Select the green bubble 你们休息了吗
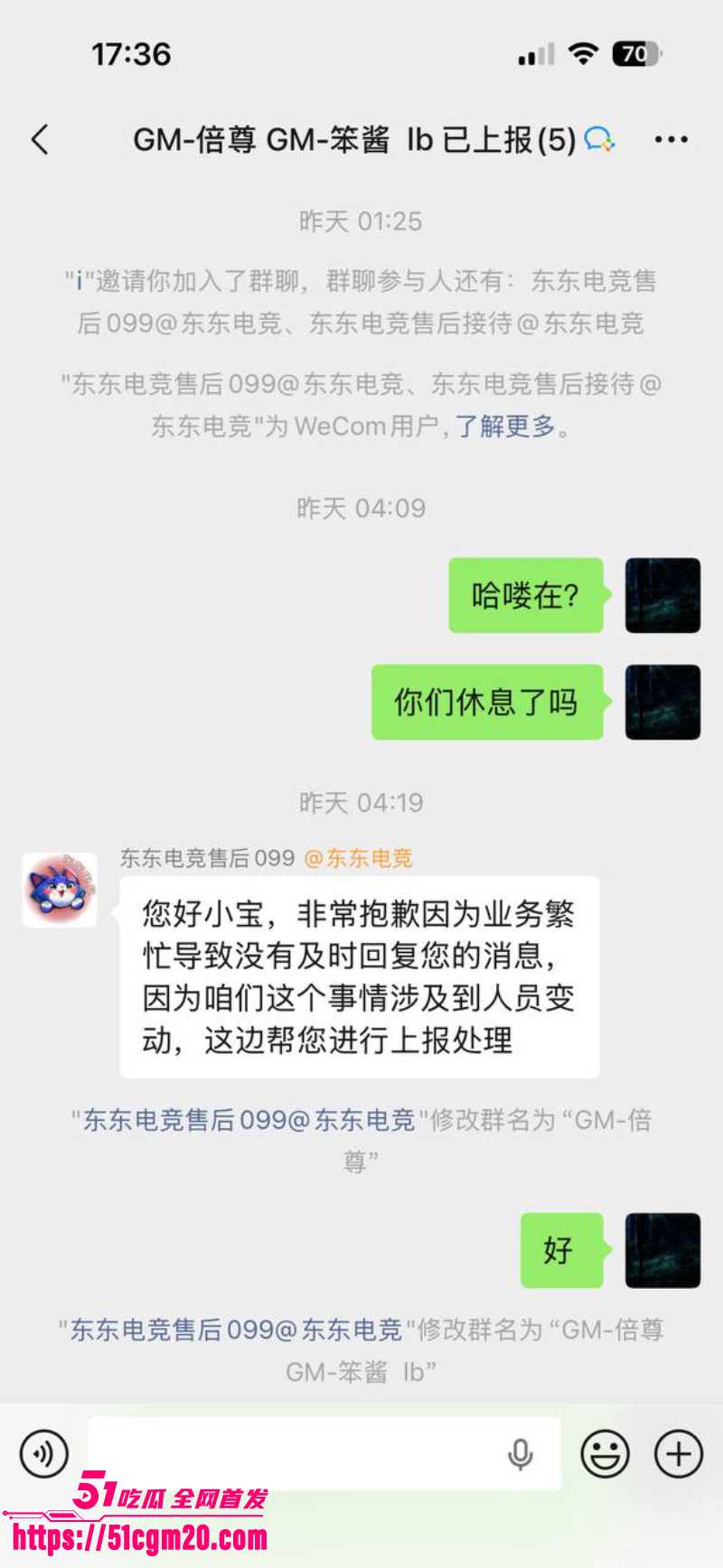The image size is (723, 1568). click(x=488, y=700)
